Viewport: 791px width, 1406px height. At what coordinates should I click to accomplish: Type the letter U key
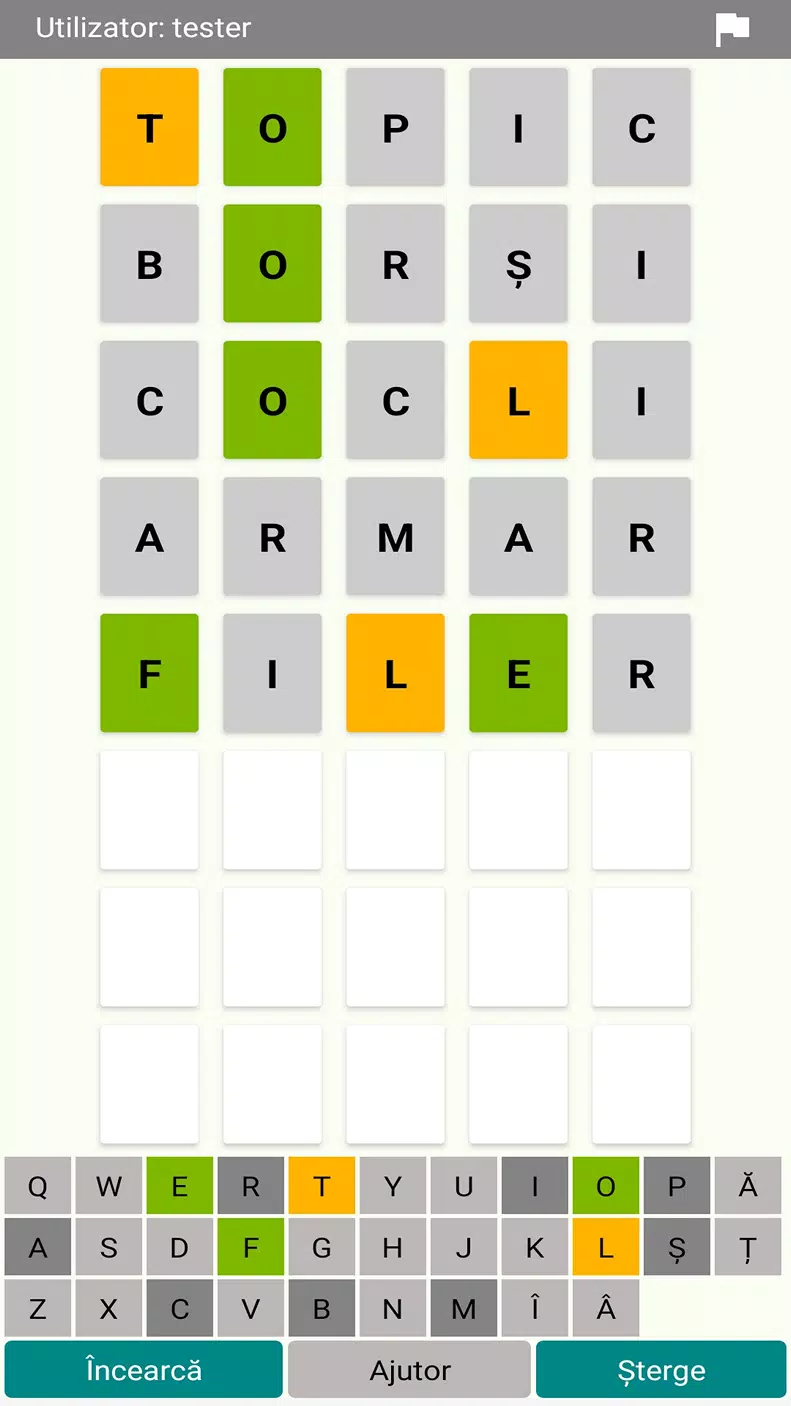(464, 1186)
